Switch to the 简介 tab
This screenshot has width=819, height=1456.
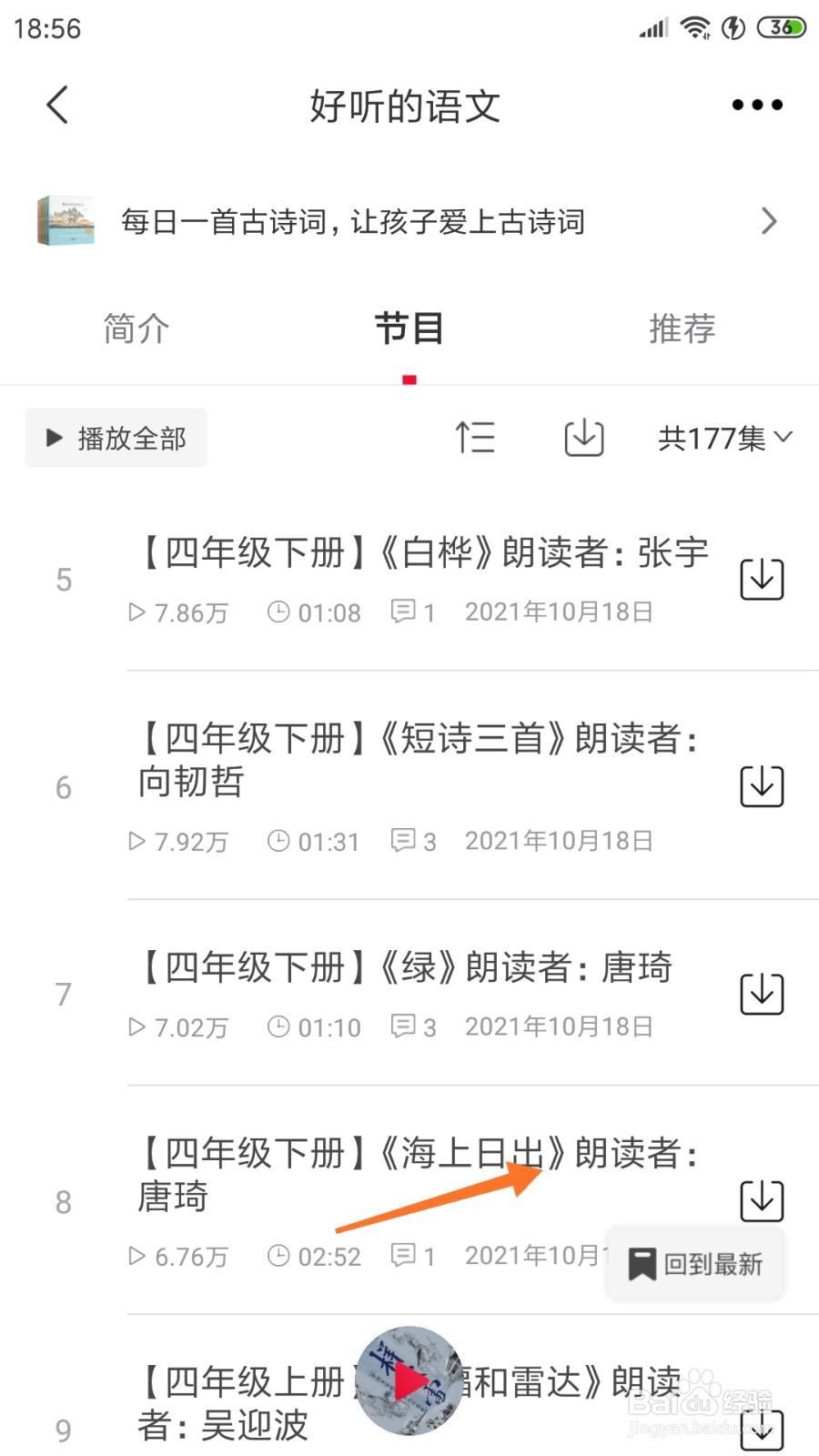click(x=136, y=329)
